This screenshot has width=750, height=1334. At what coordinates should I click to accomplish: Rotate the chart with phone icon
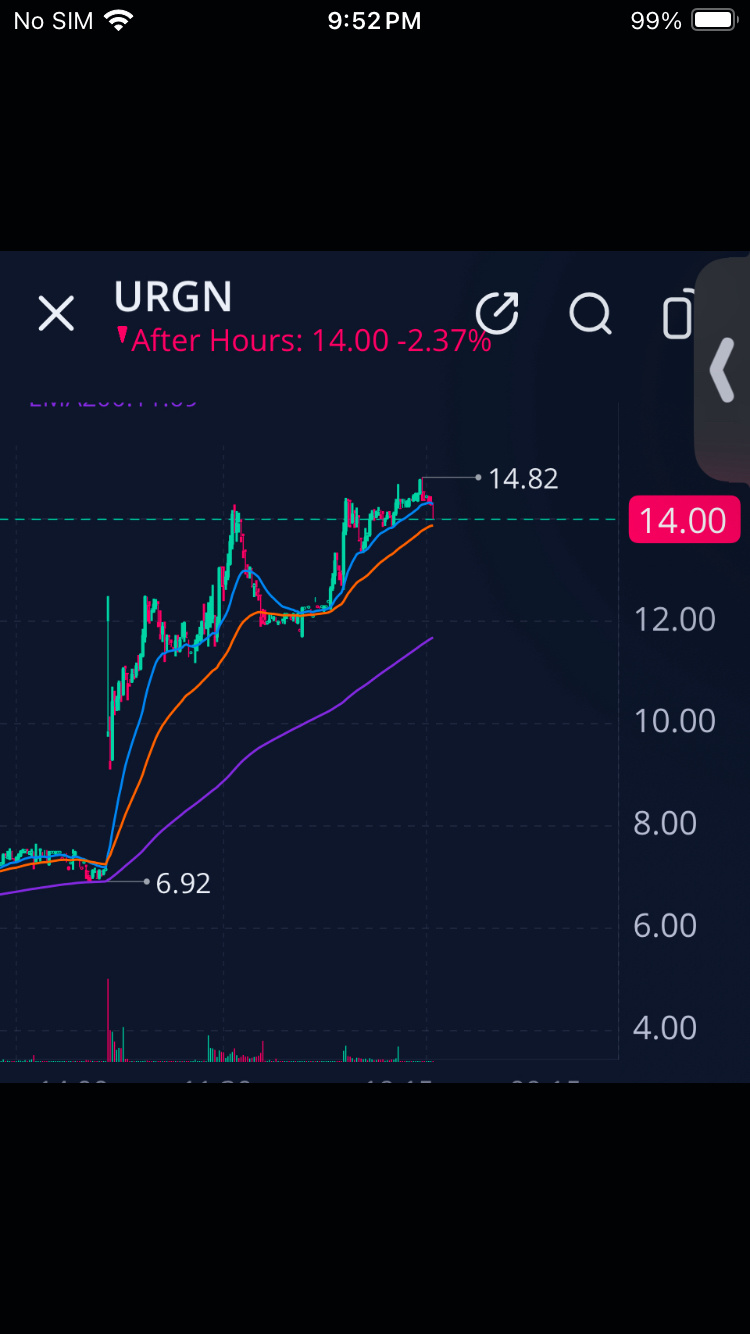coord(678,314)
